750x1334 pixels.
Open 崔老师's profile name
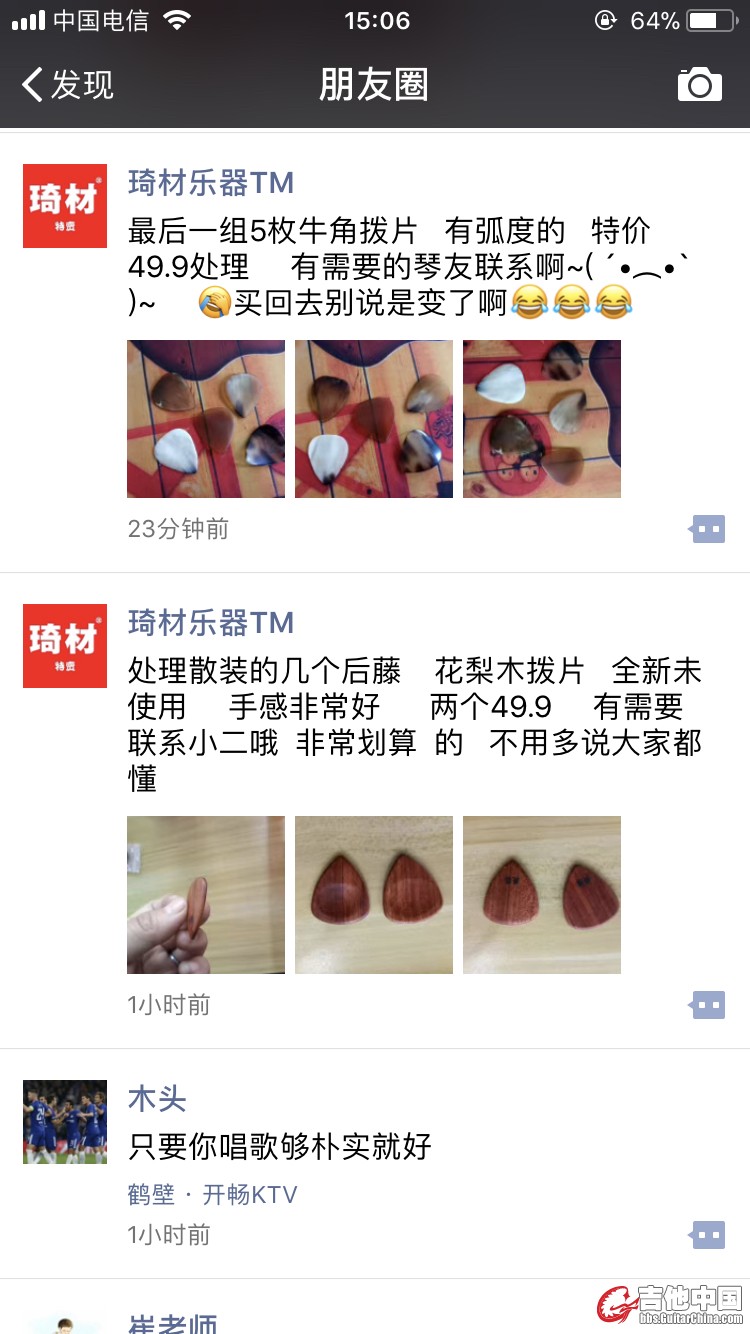pyautogui.click(x=172, y=1322)
